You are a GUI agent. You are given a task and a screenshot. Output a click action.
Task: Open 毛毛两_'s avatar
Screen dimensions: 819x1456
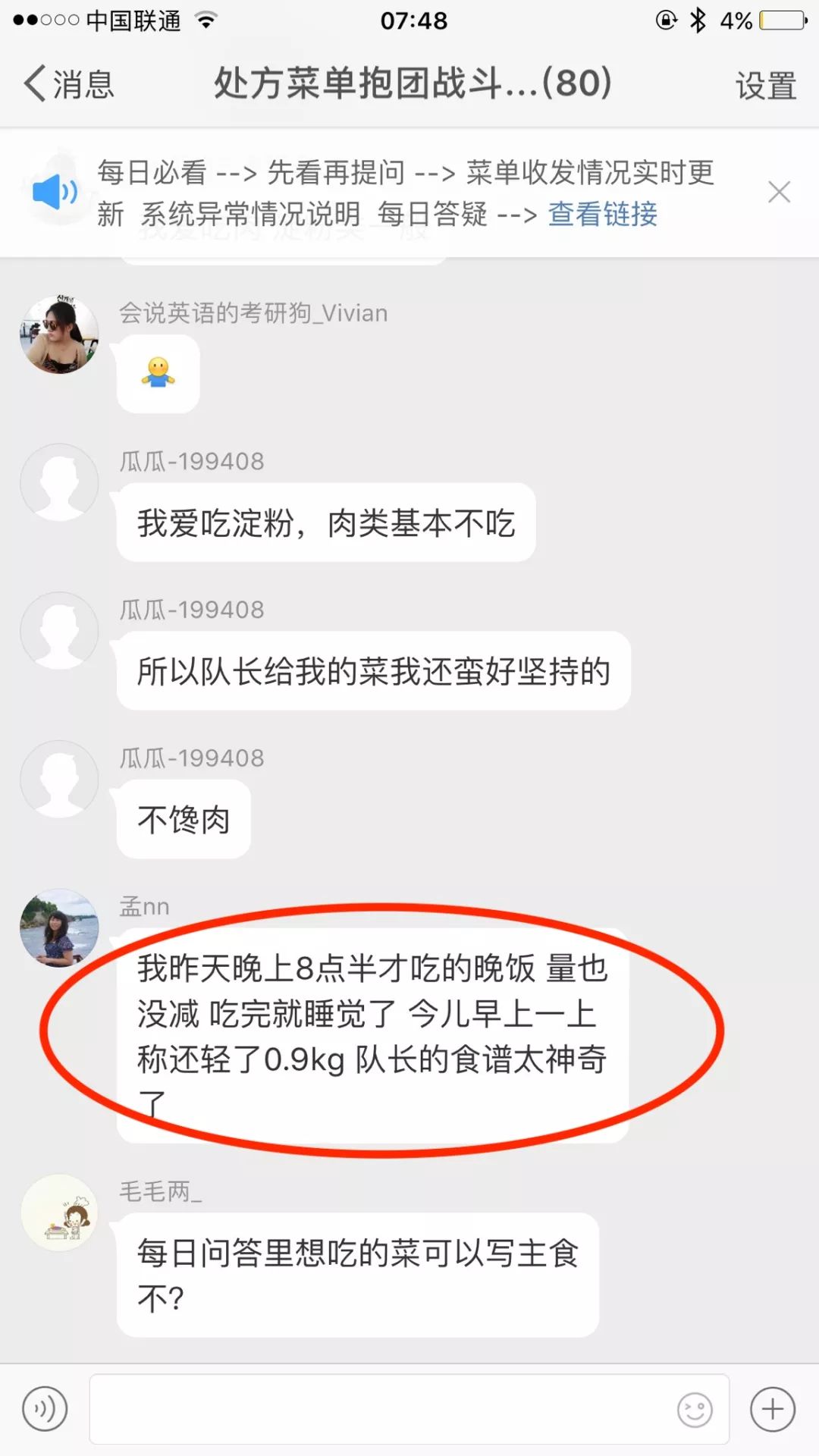59,1213
